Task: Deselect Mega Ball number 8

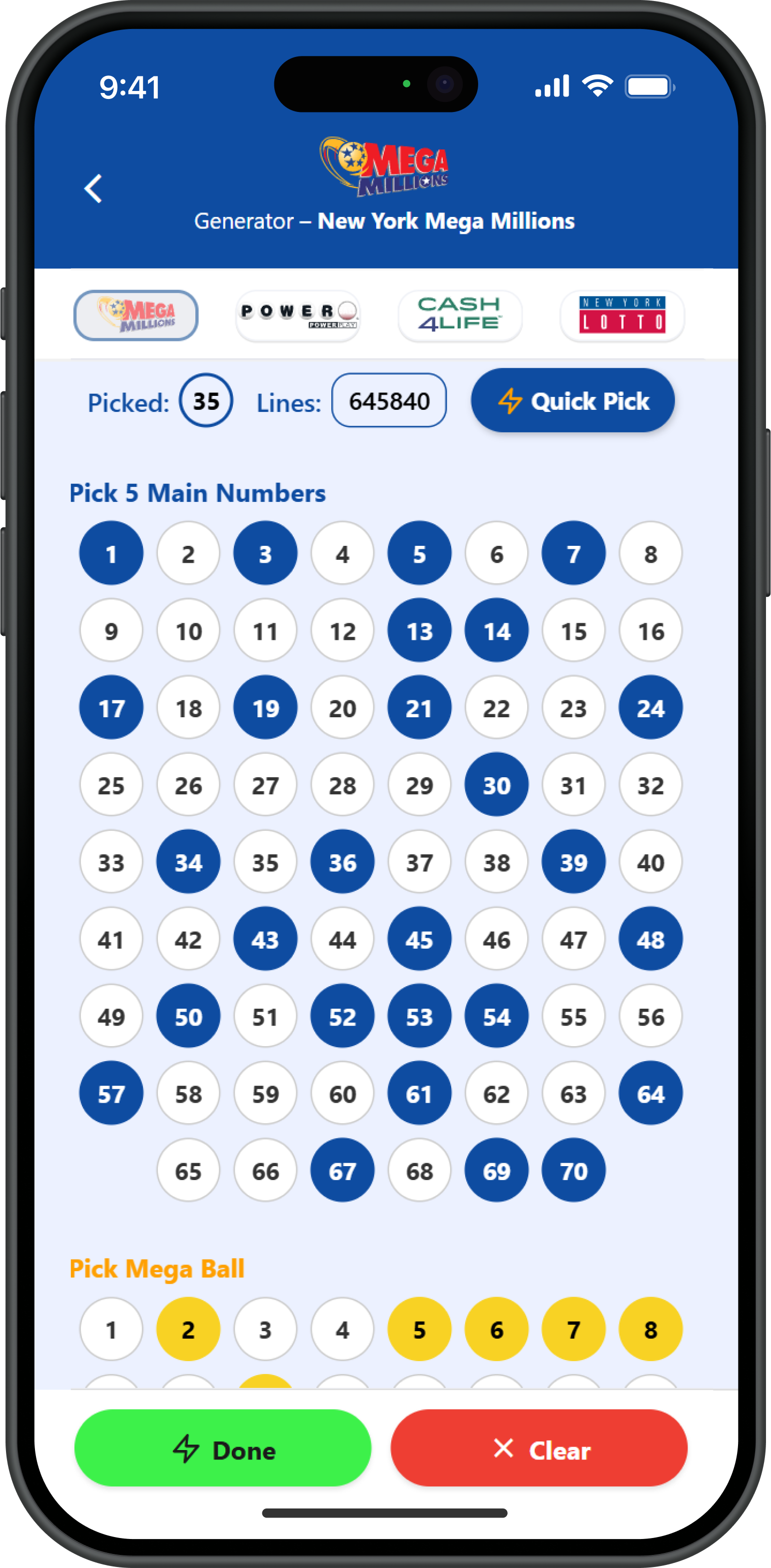Action: [x=651, y=1330]
